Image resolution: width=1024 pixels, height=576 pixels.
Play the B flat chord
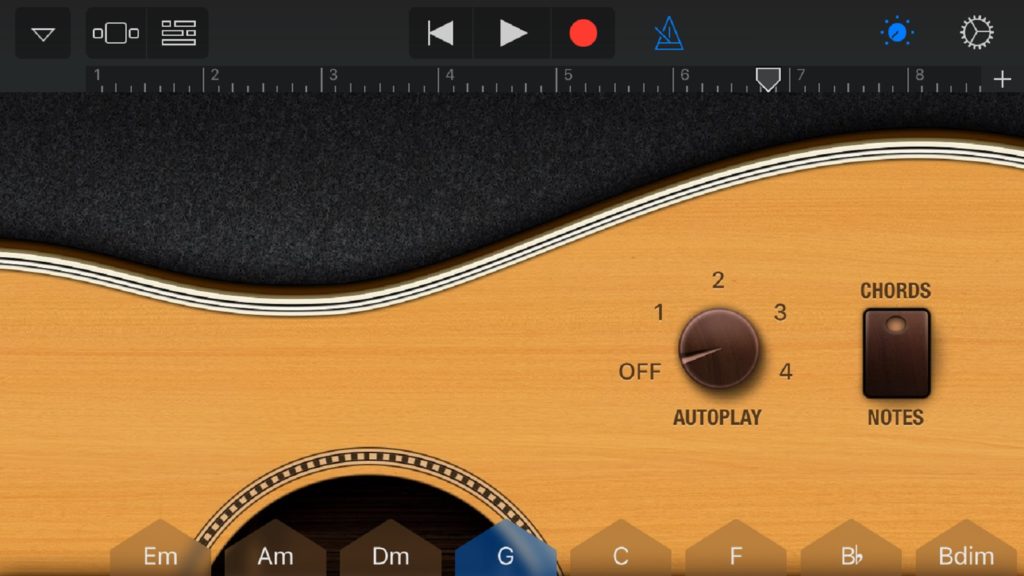pos(851,553)
